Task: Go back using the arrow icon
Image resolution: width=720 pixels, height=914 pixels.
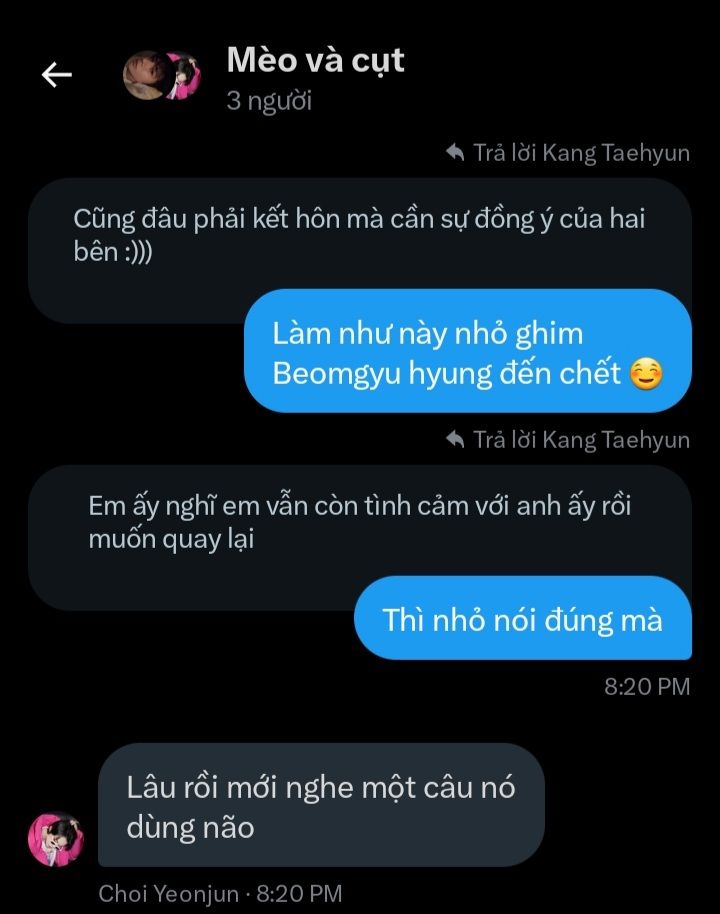Action: pyautogui.click(x=57, y=75)
